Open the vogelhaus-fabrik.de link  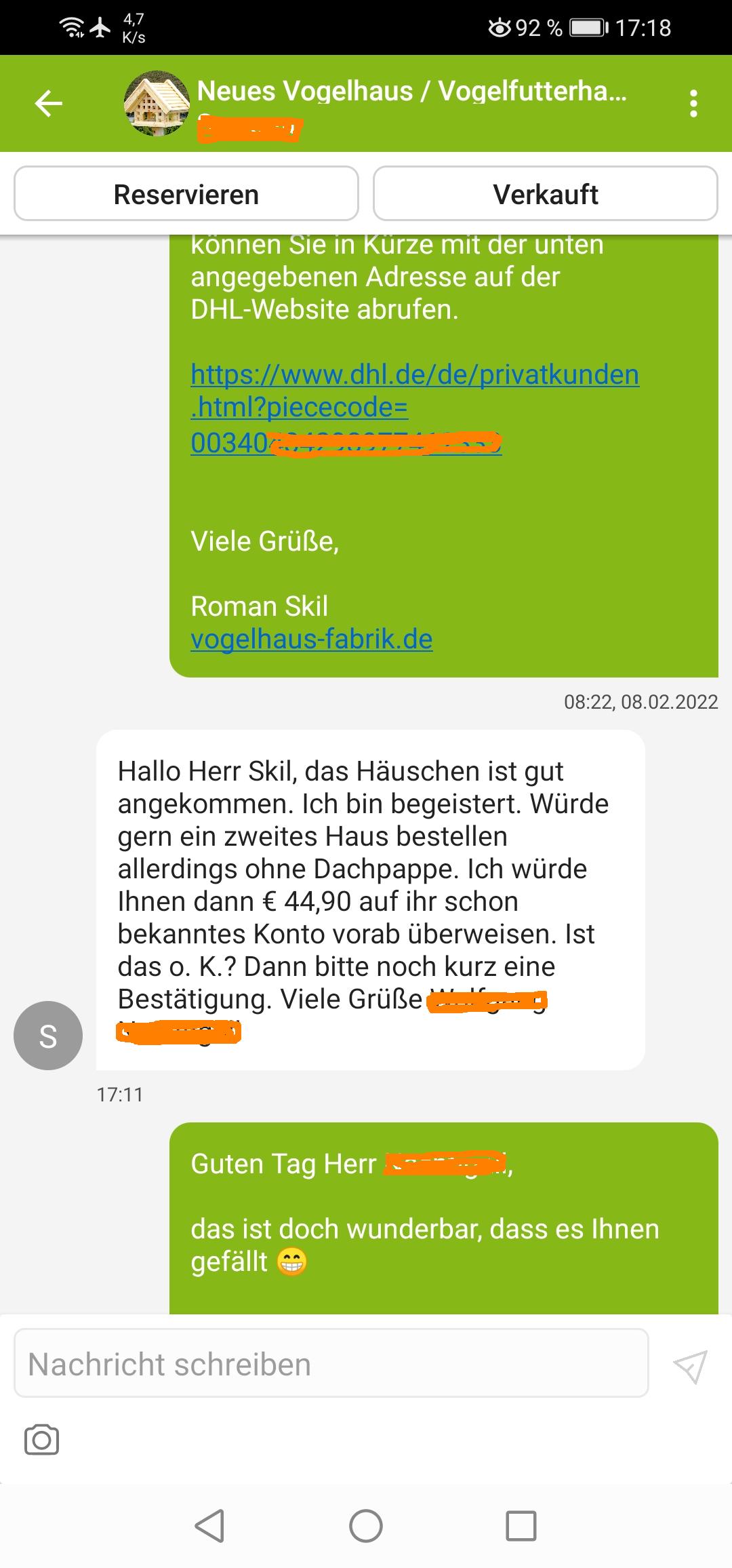pos(311,639)
